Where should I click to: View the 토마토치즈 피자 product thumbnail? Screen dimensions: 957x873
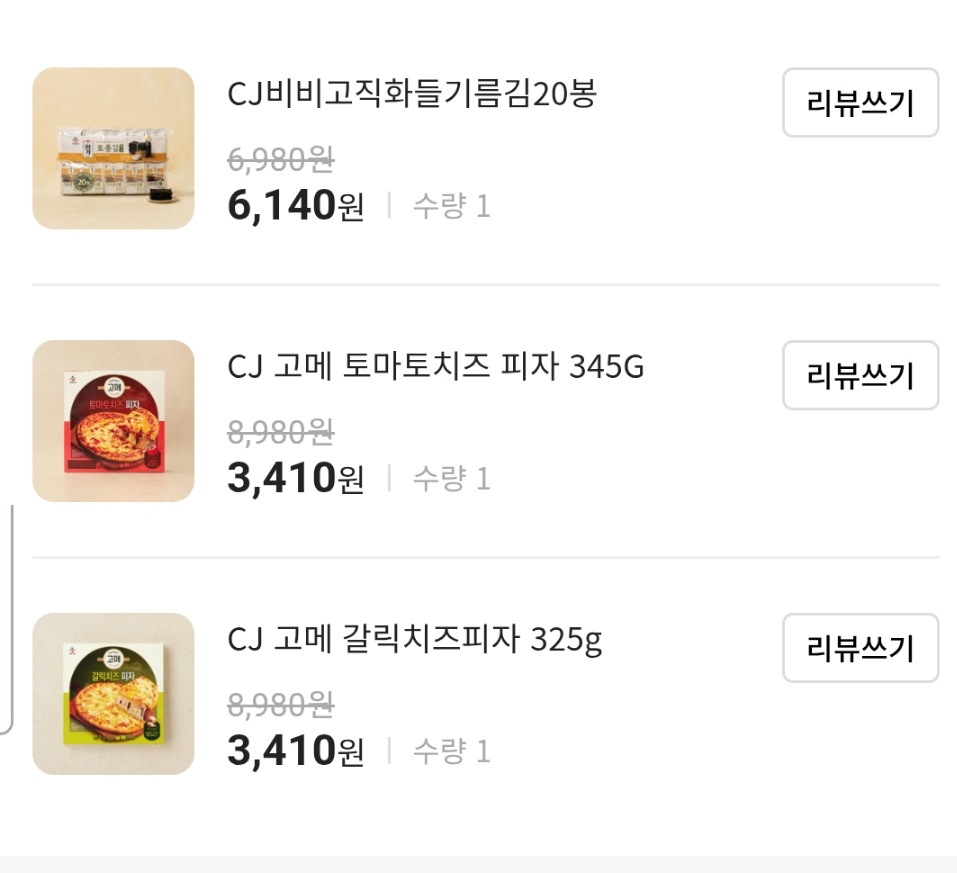(113, 421)
